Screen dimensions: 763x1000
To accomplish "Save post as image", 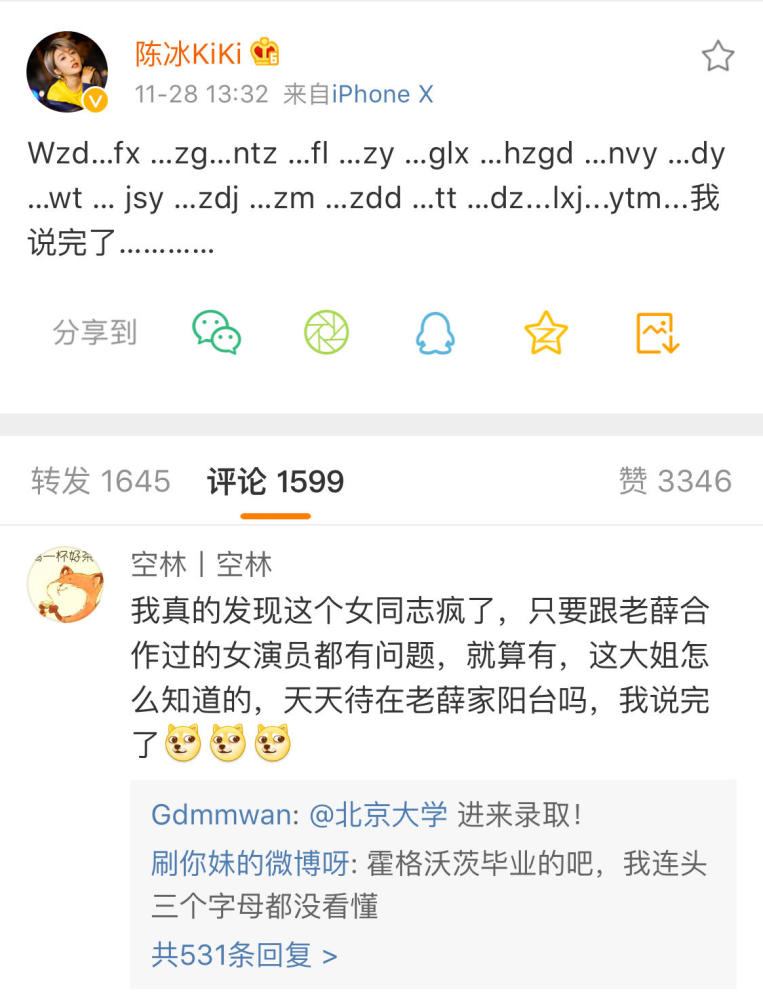I will click(657, 332).
